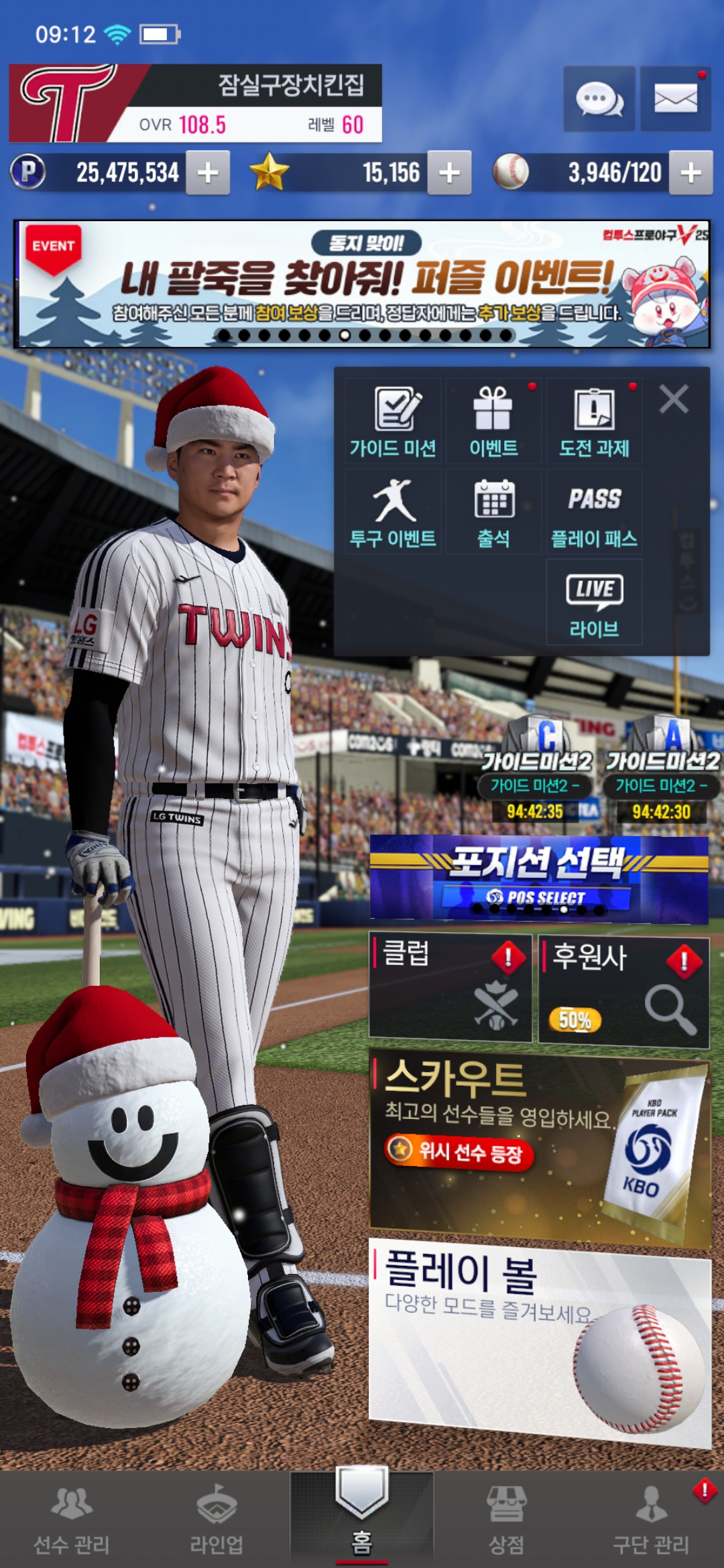Screen dimensions: 724x1568
Task: Open the puzzle event banner
Action: (362, 284)
